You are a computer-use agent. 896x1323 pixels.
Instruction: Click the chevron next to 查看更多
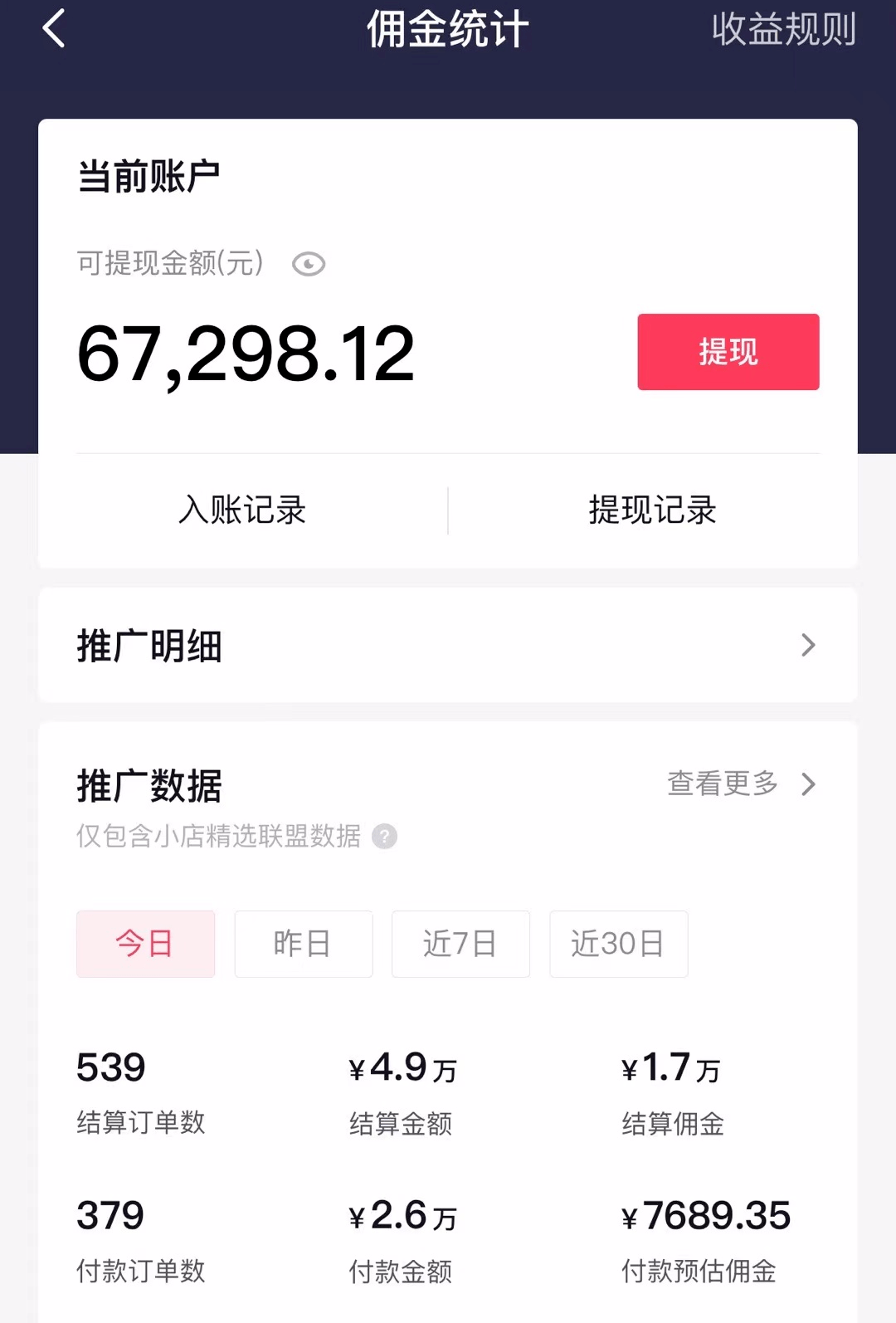pos(808,784)
